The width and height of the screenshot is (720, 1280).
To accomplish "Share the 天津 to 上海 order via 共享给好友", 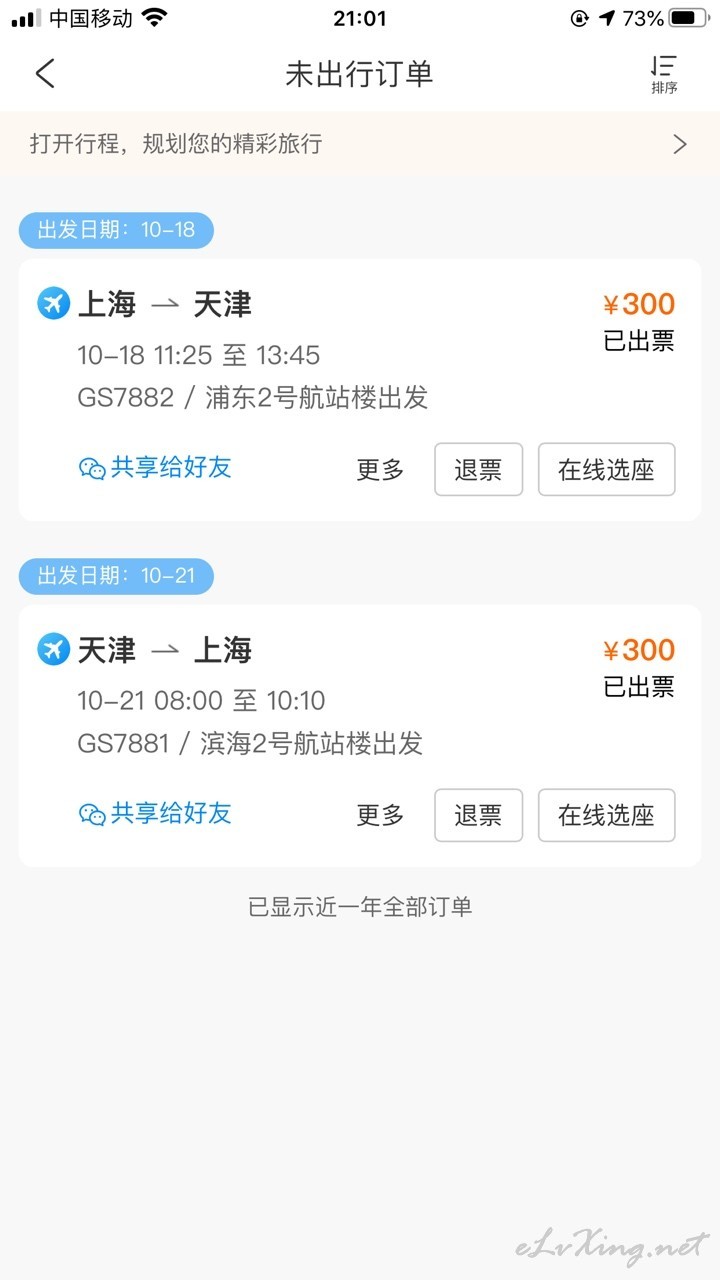I will point(155,814).
